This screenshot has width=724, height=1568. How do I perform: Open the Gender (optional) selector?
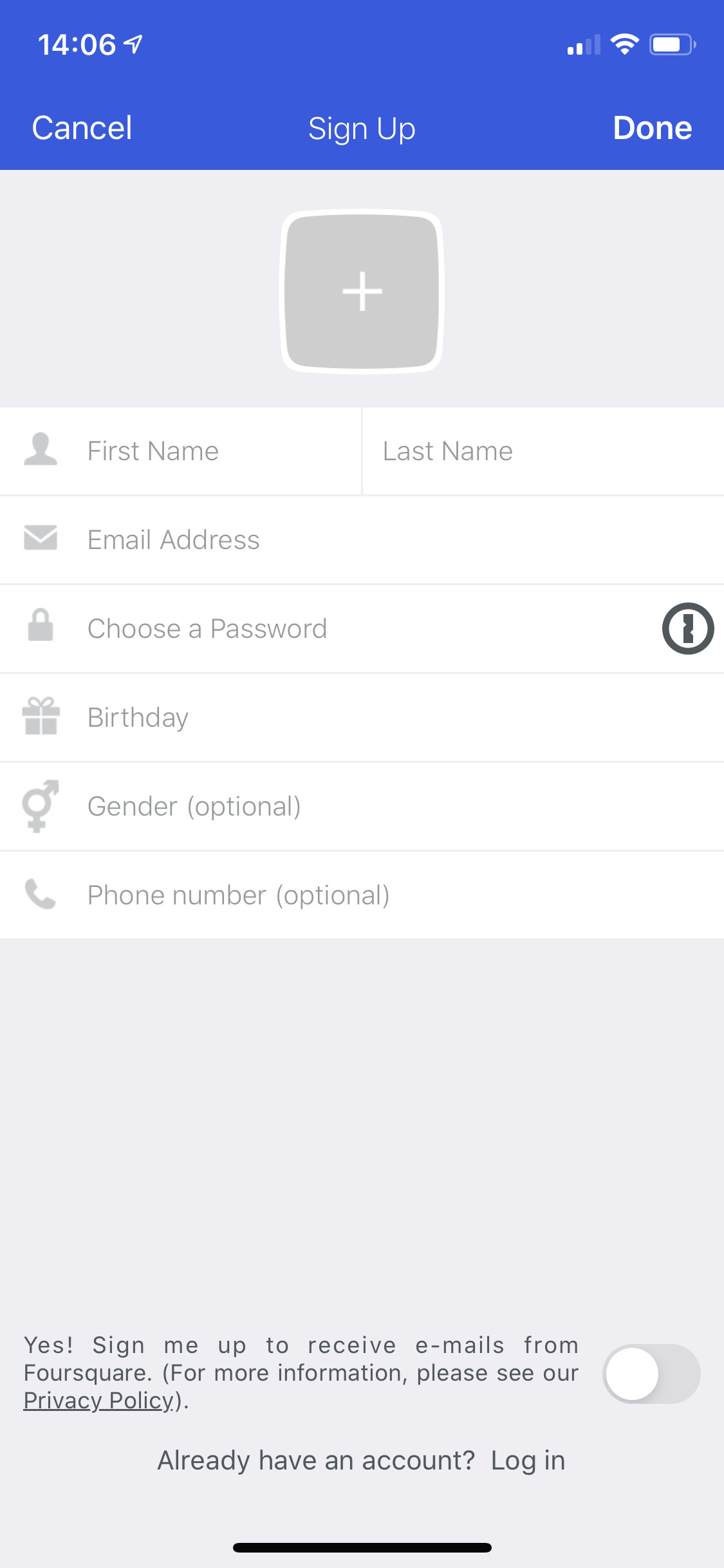tap(257, 806)
